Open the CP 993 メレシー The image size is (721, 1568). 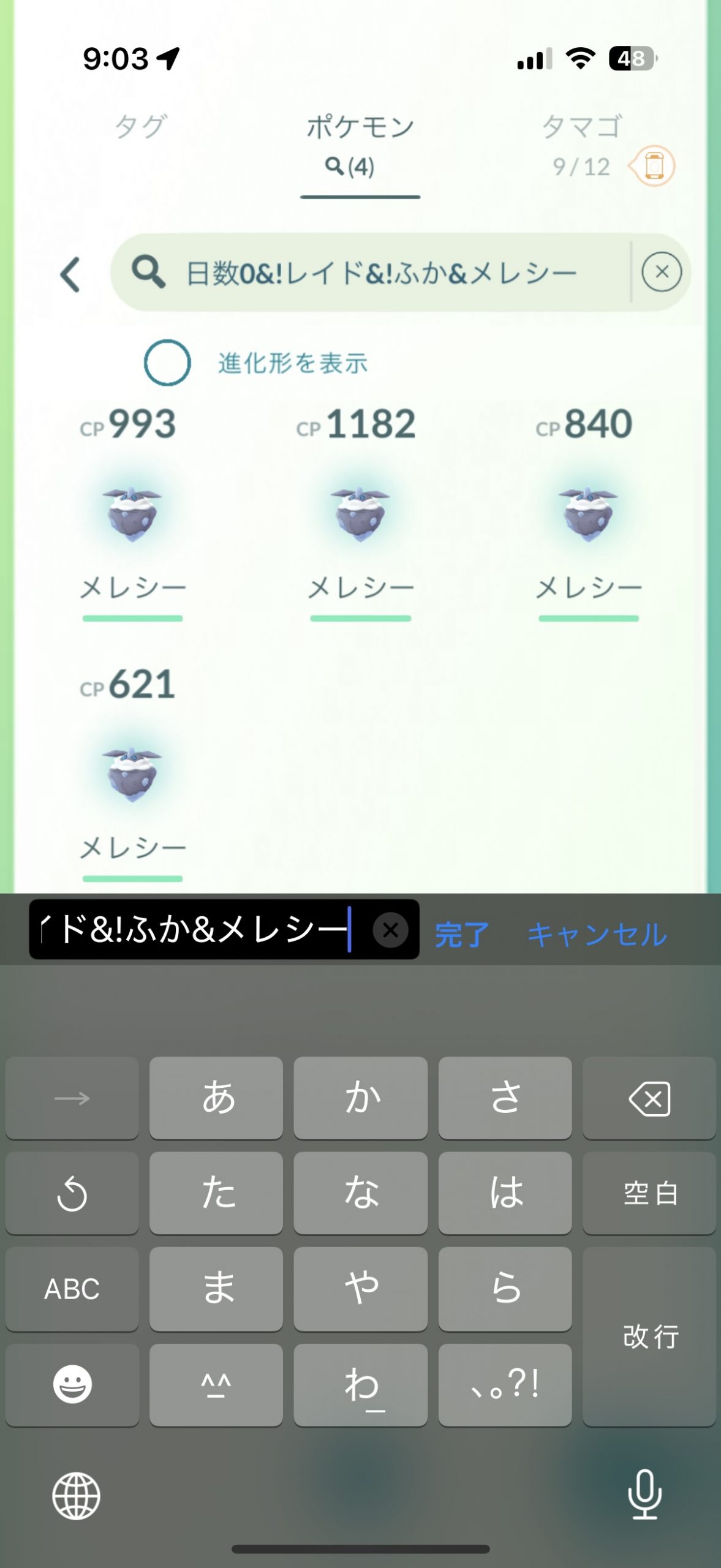(132, 513)
